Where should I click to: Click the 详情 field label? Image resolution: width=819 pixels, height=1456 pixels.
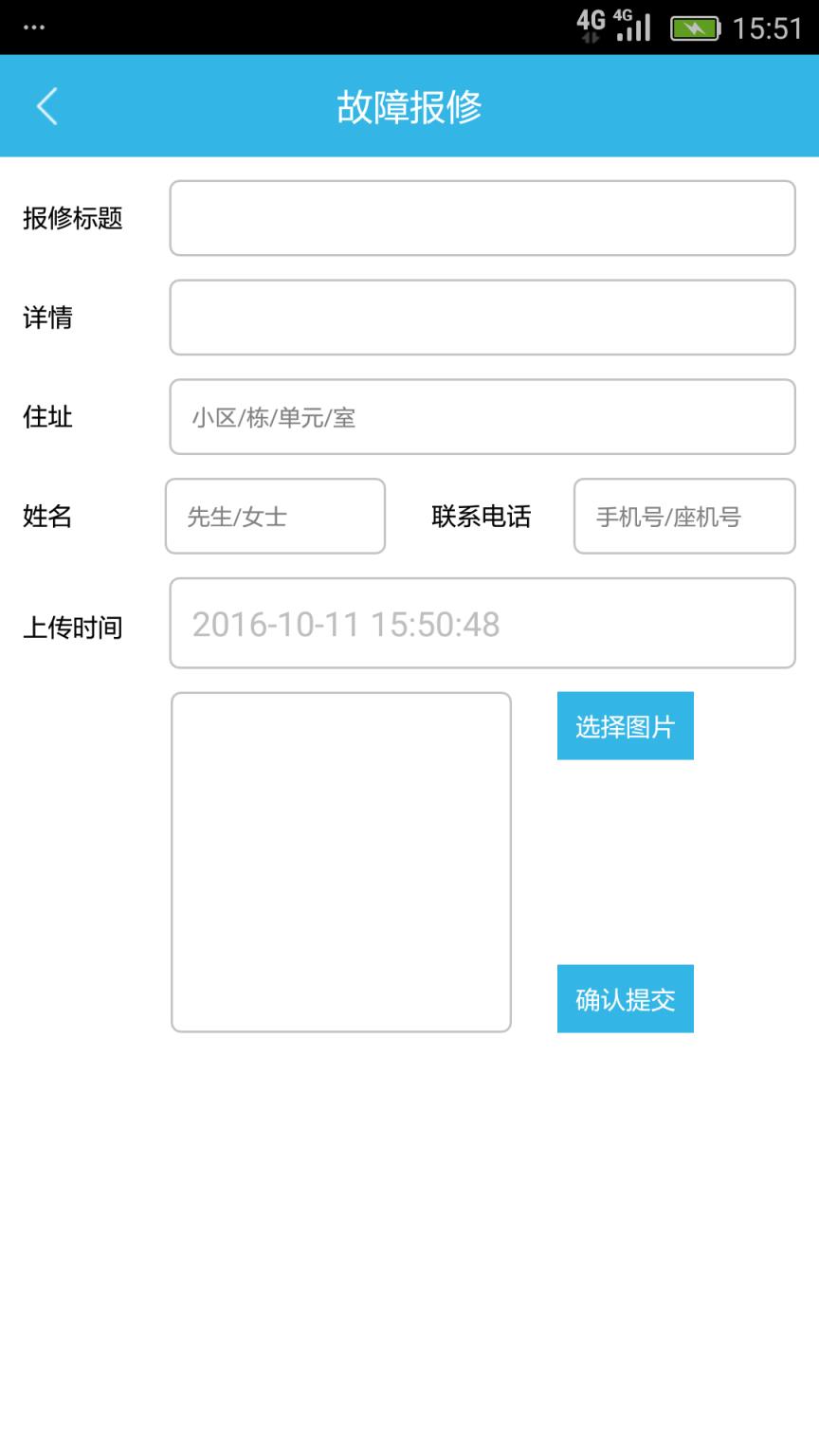tap(48, 318)
